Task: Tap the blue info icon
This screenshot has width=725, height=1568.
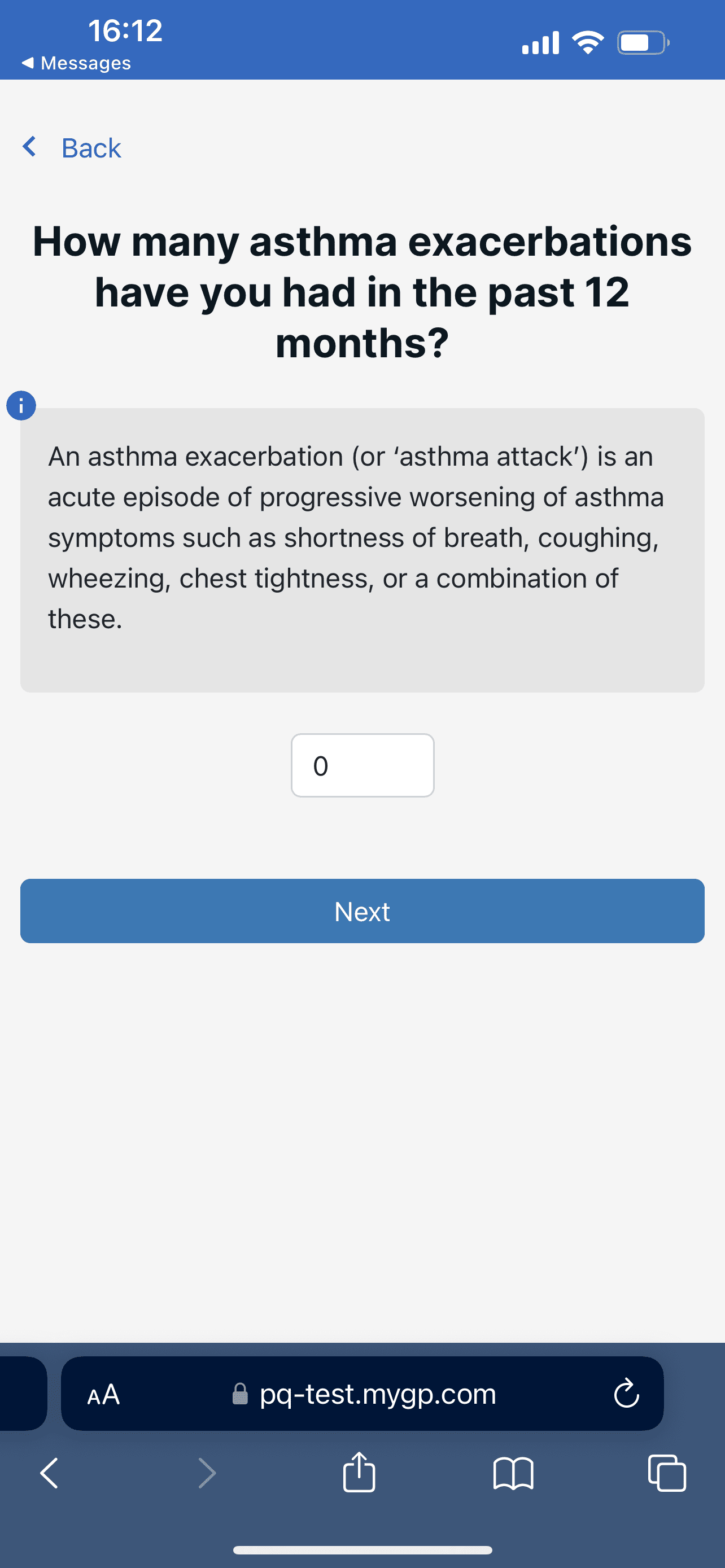Action: pos(21,405)
